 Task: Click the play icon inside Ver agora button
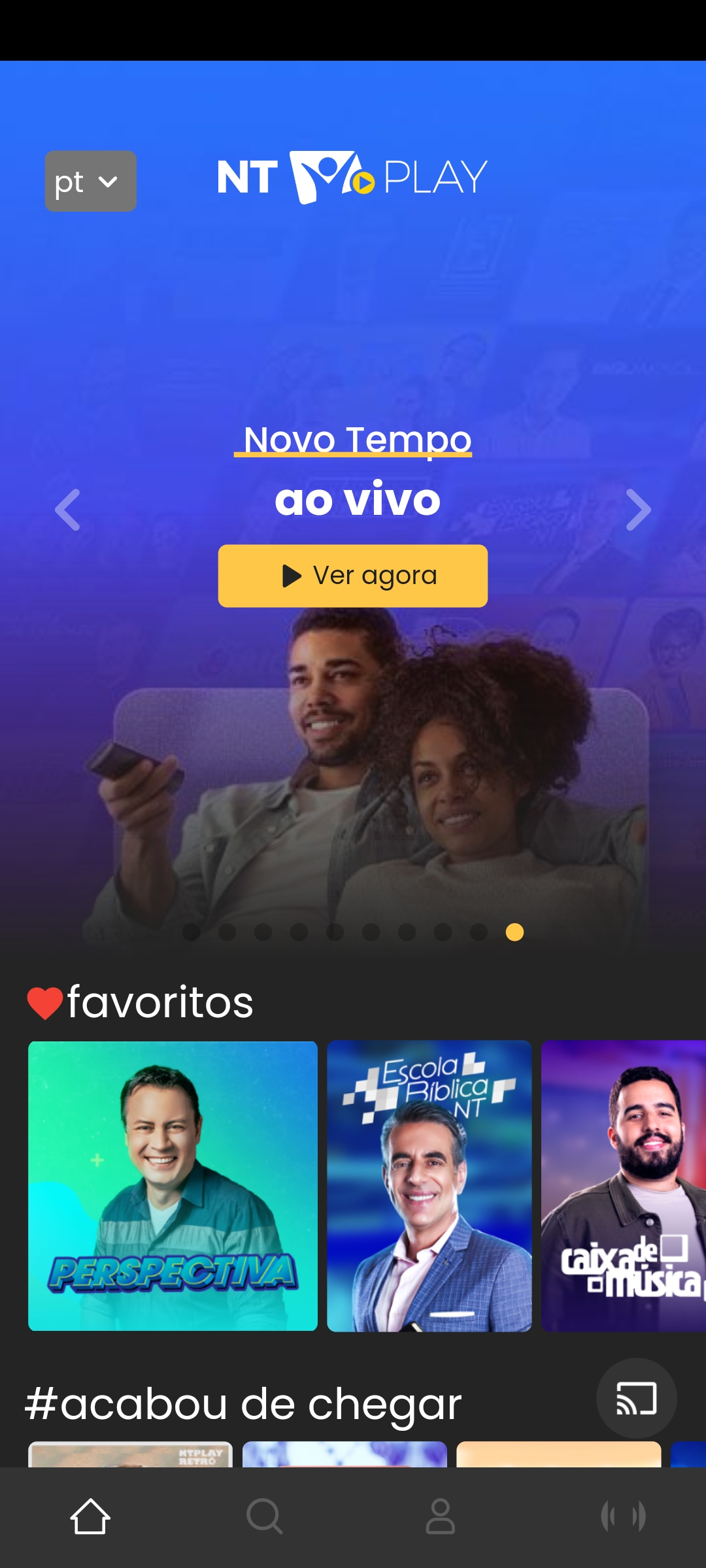click(292, 575)
